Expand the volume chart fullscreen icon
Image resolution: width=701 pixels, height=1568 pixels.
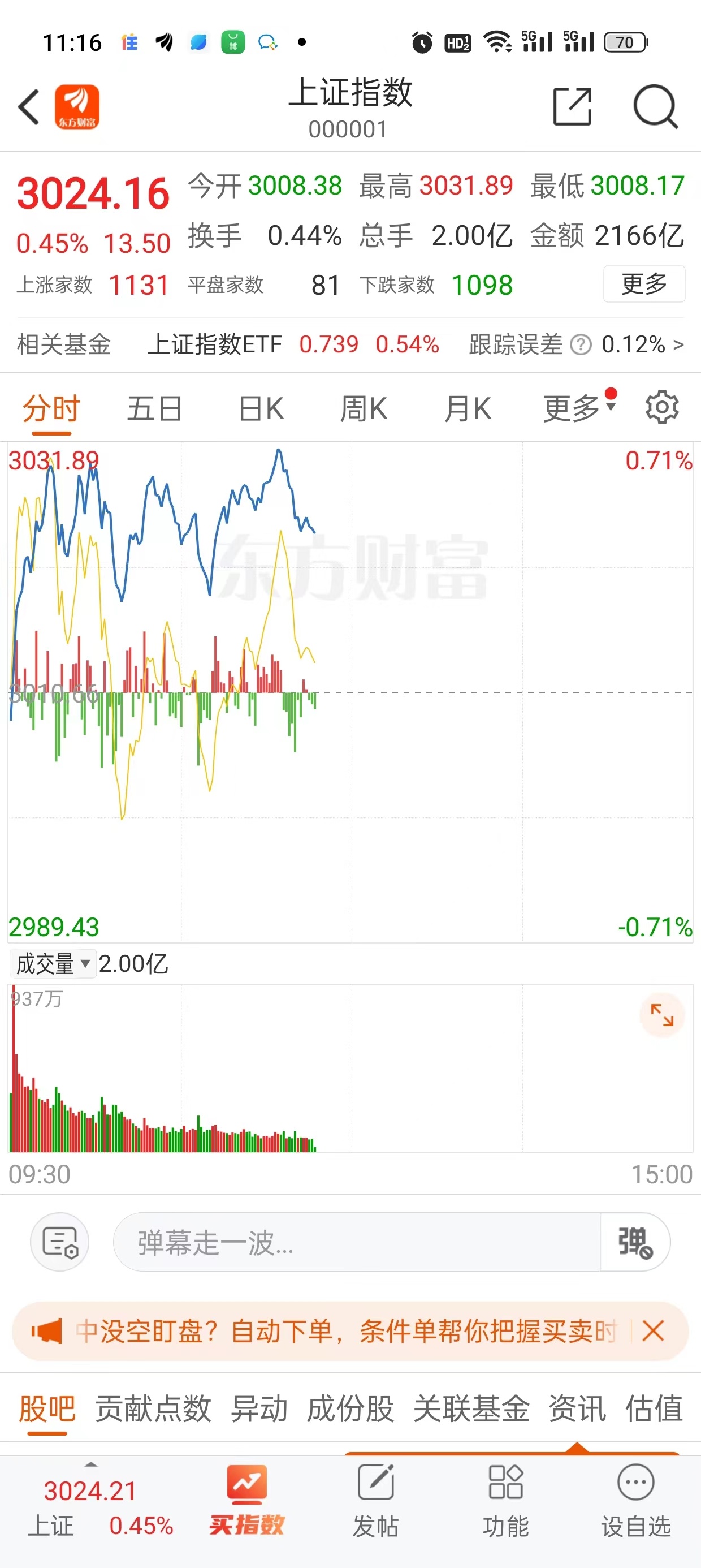click(662, 1015)
